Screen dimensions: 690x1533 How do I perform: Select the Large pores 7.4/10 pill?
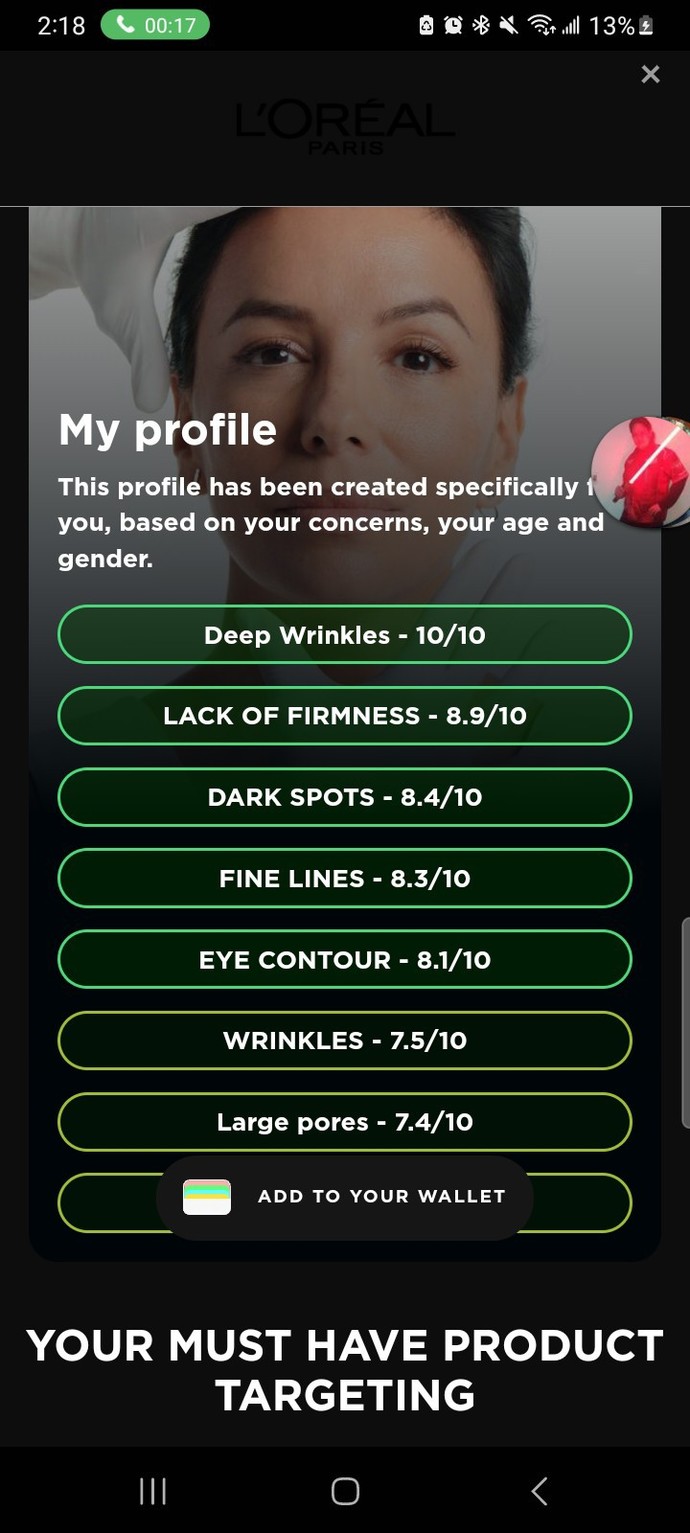[x=345, y=1122]
